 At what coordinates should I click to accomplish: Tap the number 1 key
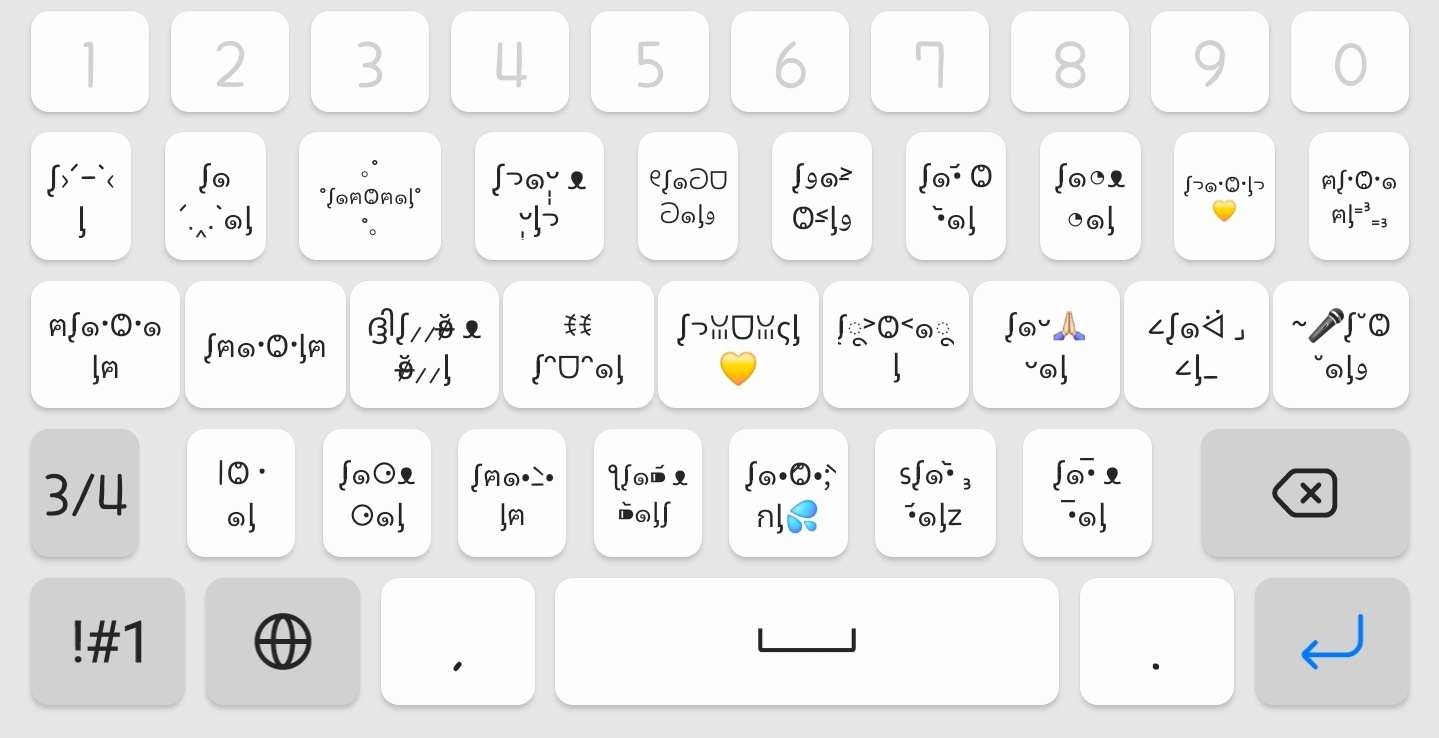click(90, 62)
